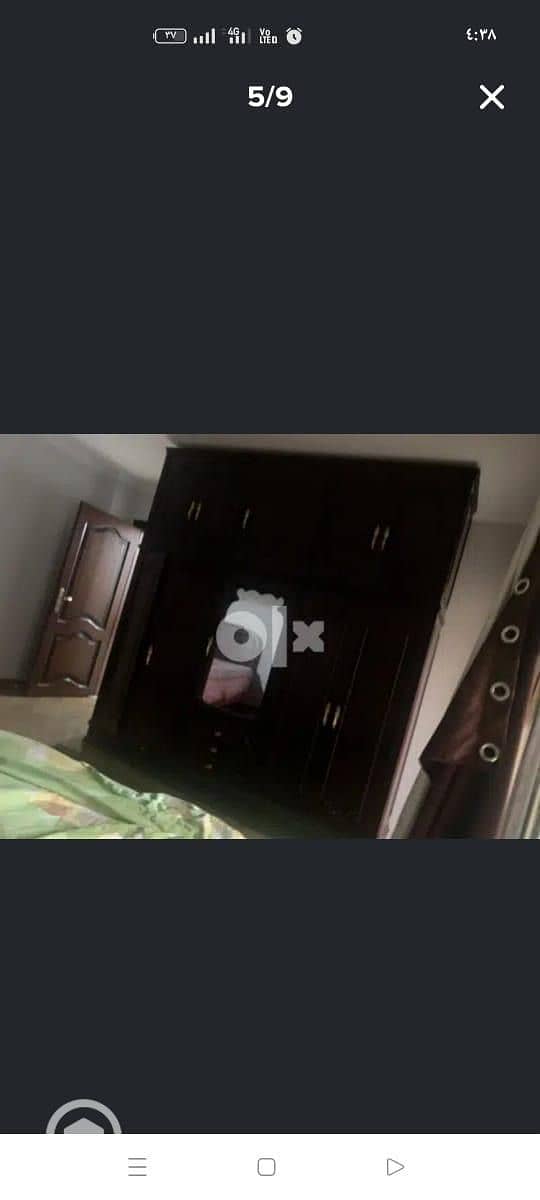Tap the wardrobe photo in the viewer
This screenshot has width=540, height=1200.
point(270,636)
